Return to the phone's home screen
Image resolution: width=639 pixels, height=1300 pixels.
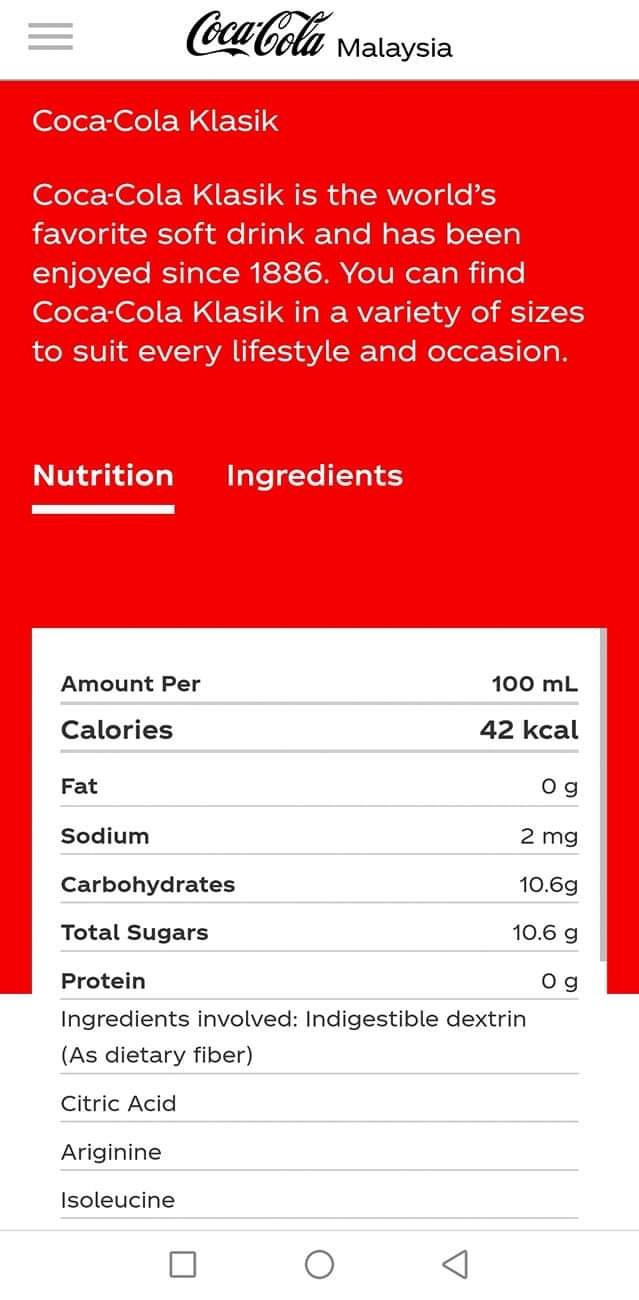(319, 1264)
